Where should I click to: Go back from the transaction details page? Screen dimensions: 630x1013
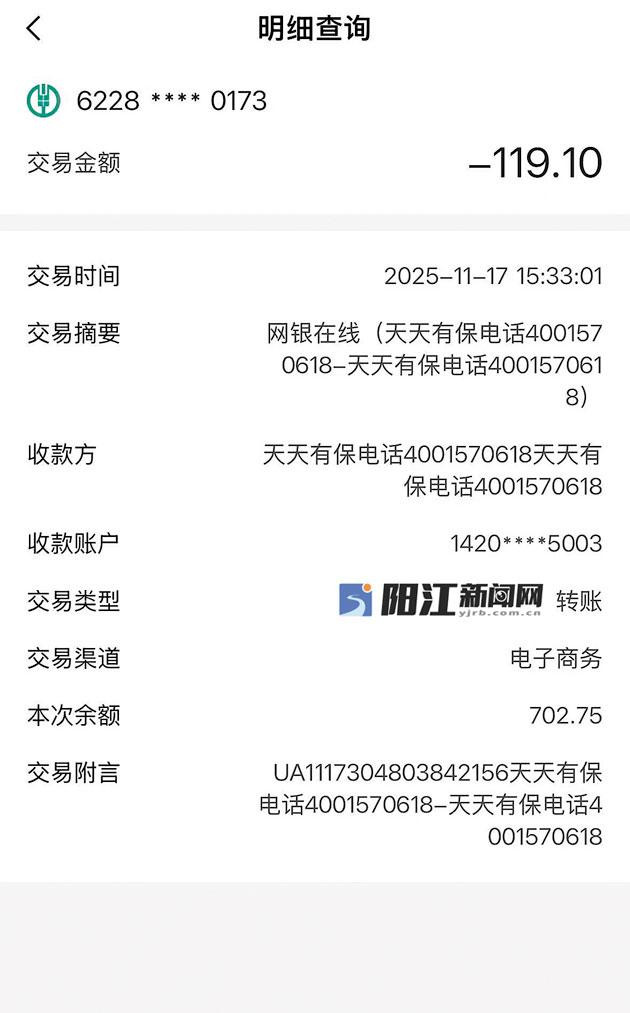[34, 28]
